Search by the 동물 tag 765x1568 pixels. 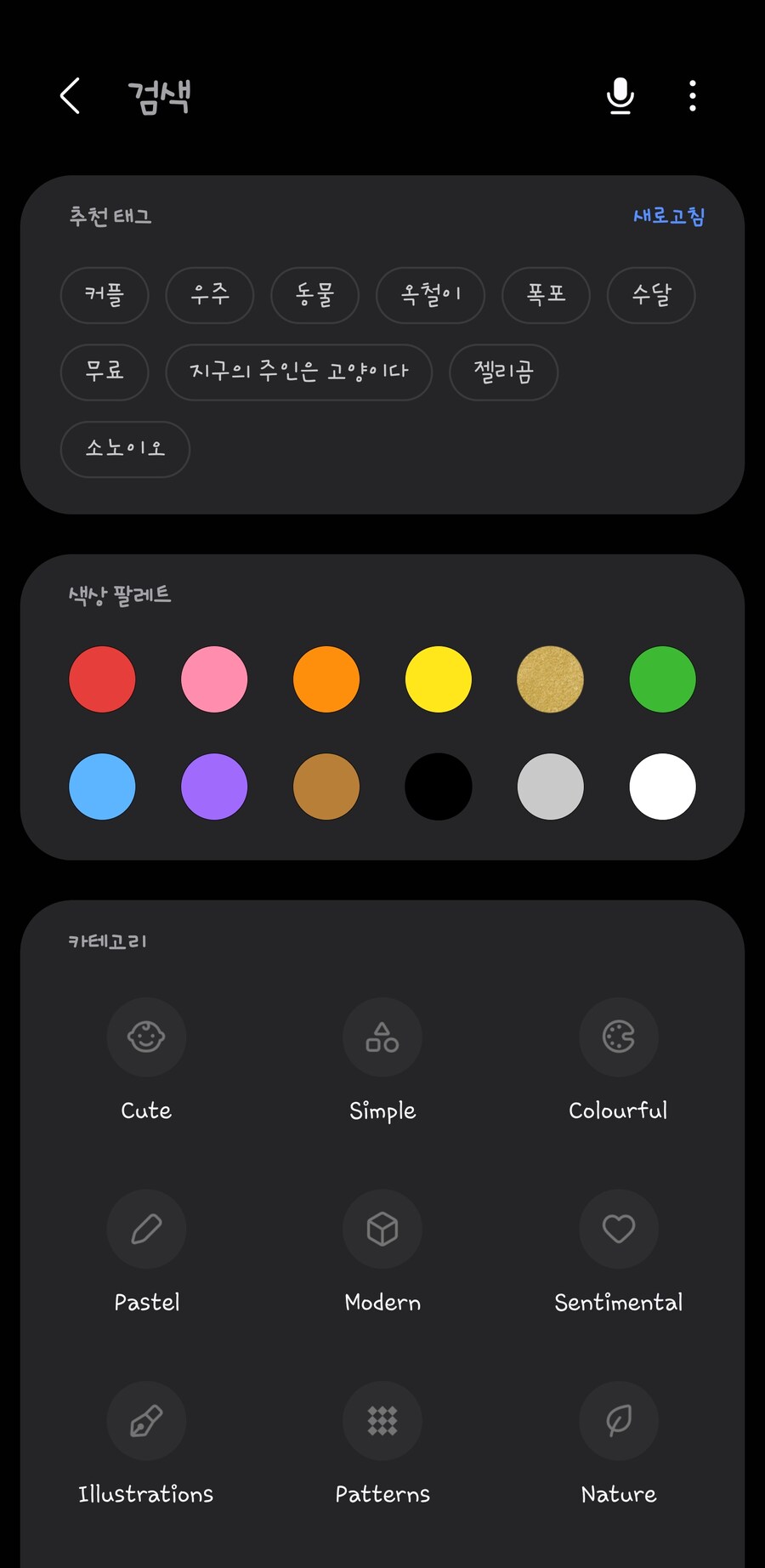pos(314,295)
